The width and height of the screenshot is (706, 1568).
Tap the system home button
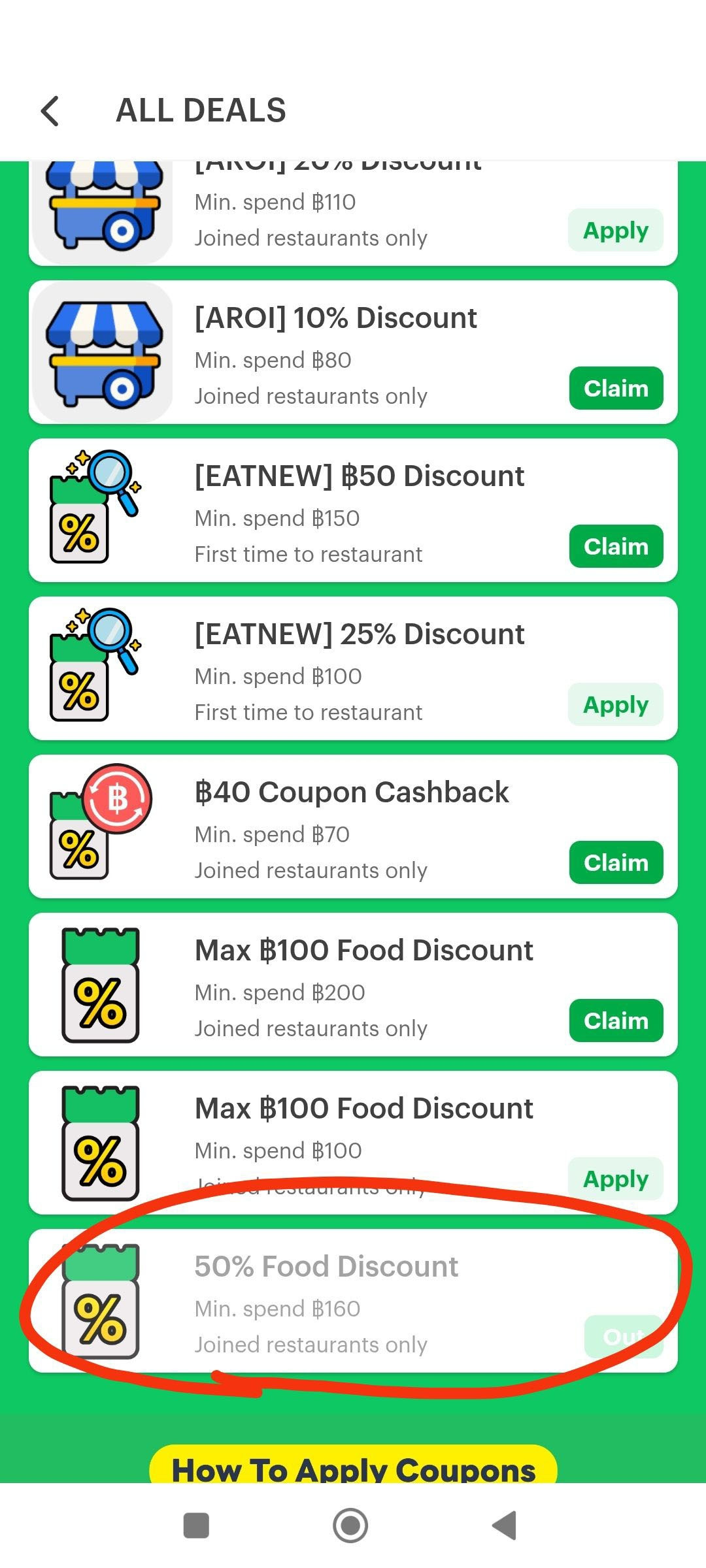click(350, 1526)
